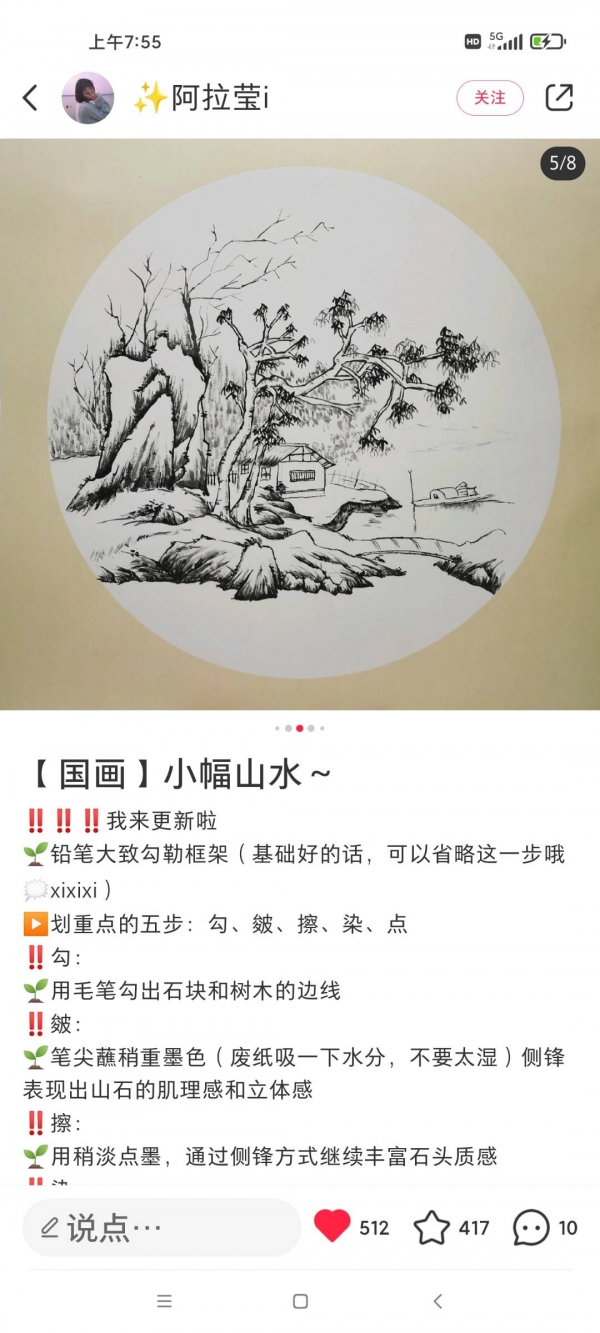Viewport: 600px width, 1333px height.
Task: Tap the system home button
Action: point(300,1301)
